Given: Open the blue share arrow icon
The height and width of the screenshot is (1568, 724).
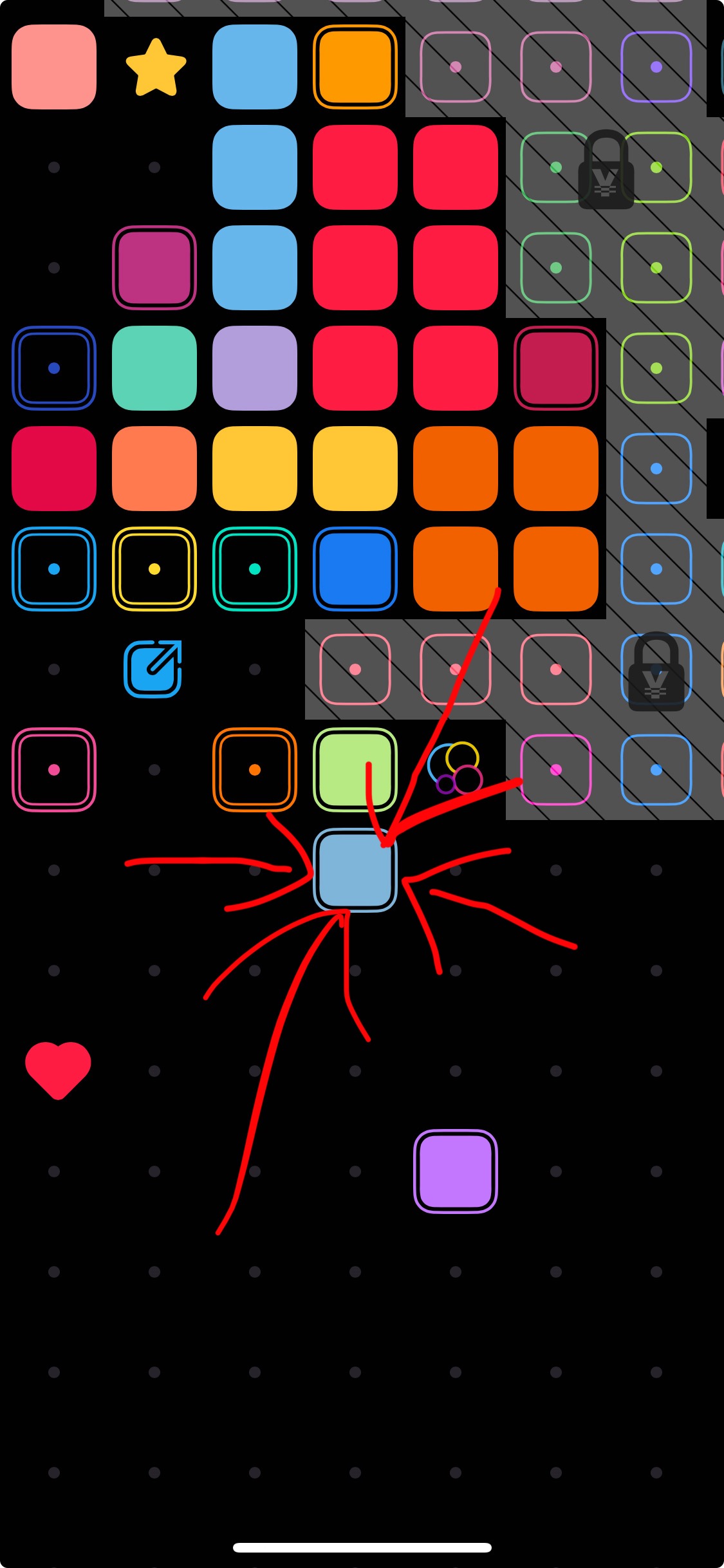Looking at the screenshot, I should click(153, 669).
